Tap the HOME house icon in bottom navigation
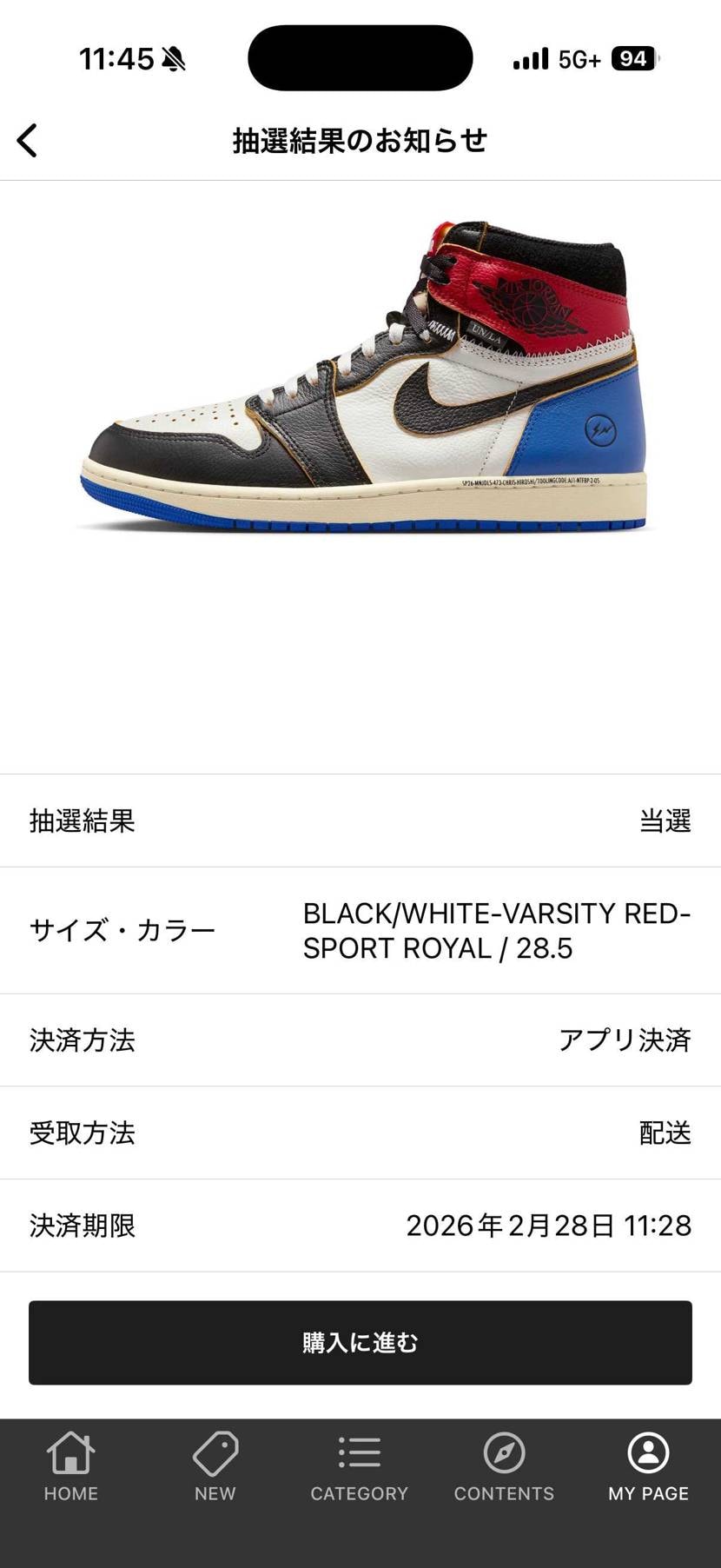Image resolution: width=721 pixels, height=1568 pixels. click(71, 1452)
